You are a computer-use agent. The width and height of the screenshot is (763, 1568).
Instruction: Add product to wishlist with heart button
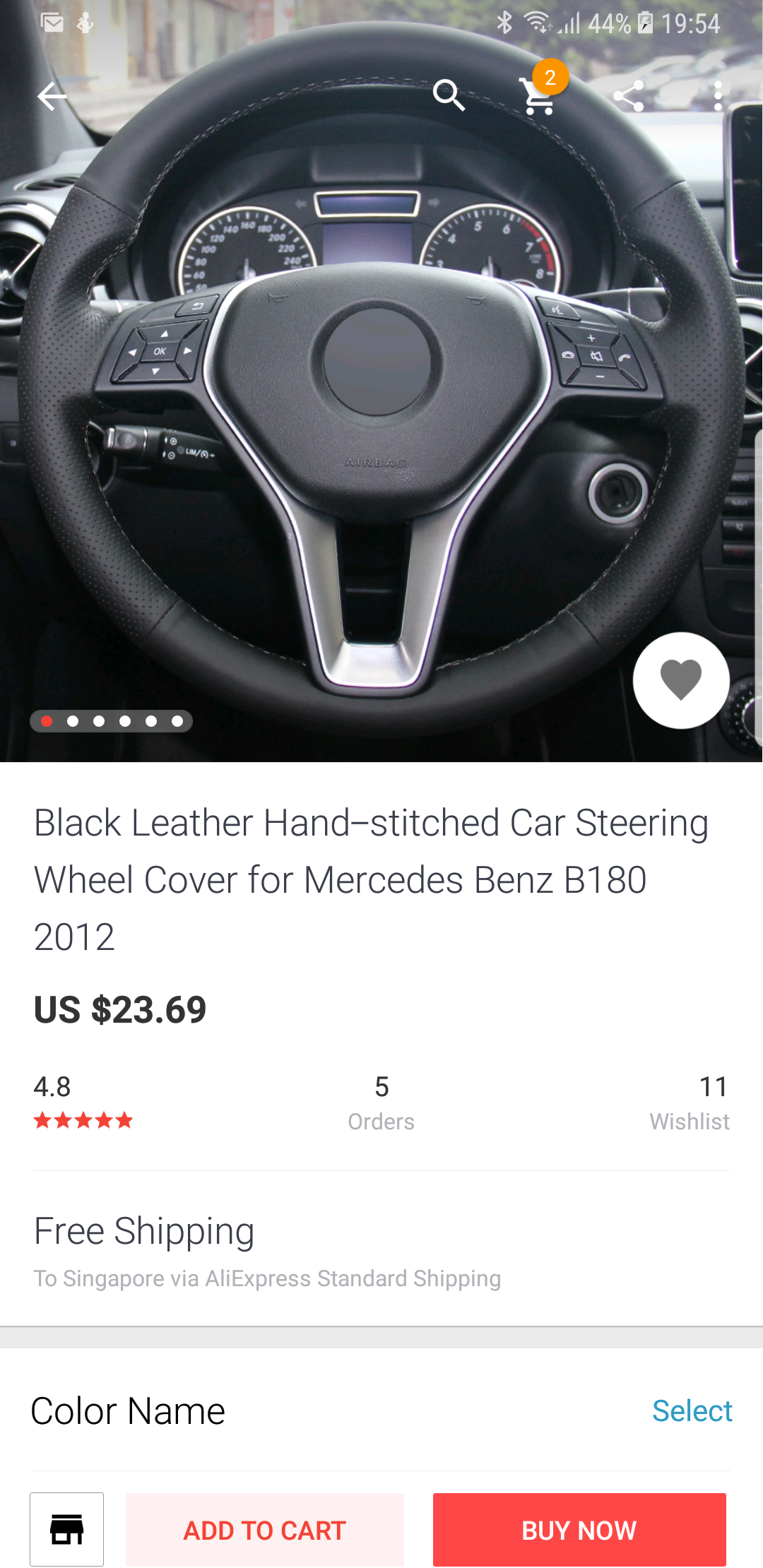point(681,680)
